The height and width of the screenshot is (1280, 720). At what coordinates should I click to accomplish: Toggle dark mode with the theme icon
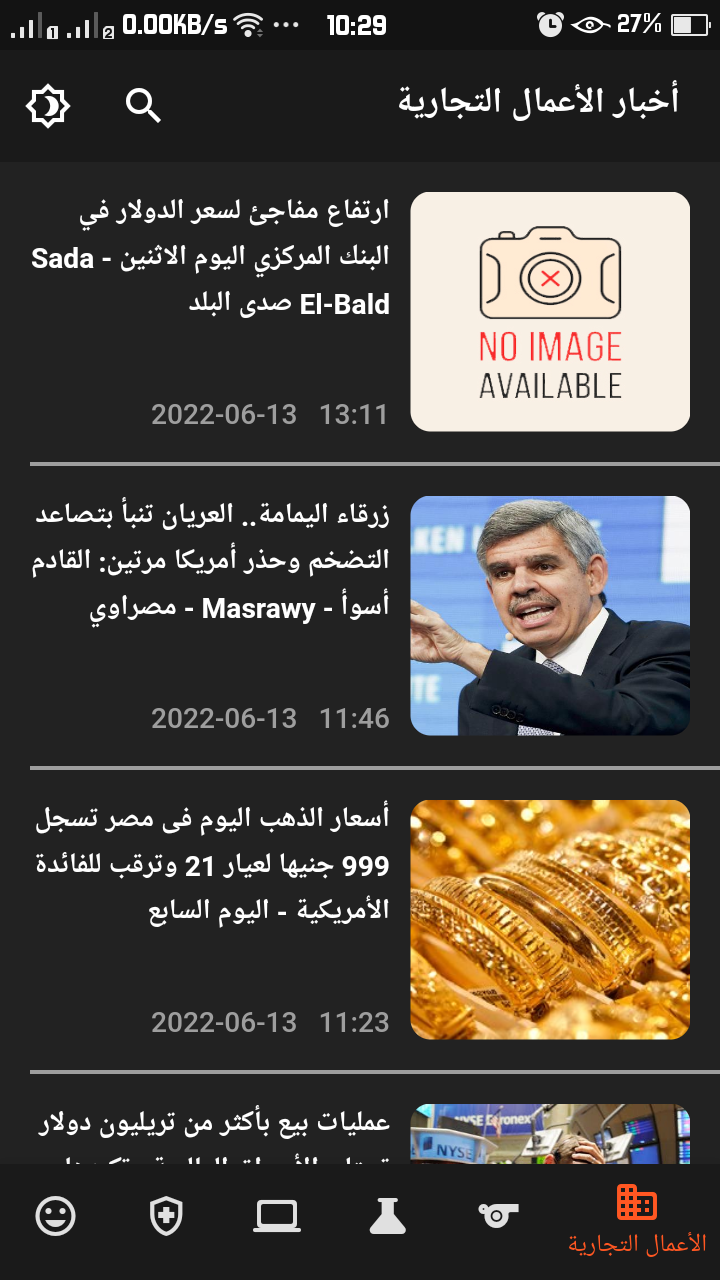coord(49,104)
